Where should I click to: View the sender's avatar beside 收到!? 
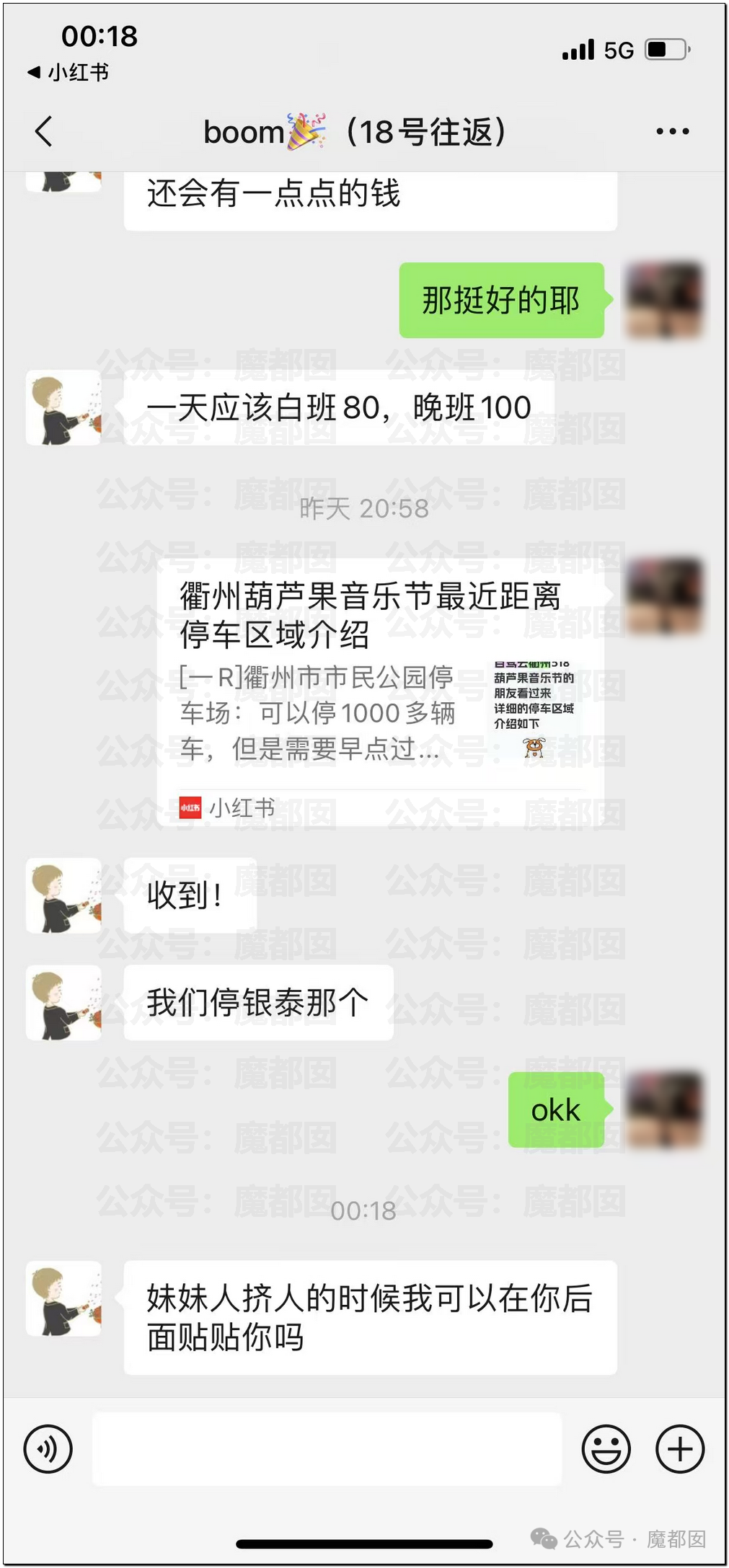coord(63,895)
